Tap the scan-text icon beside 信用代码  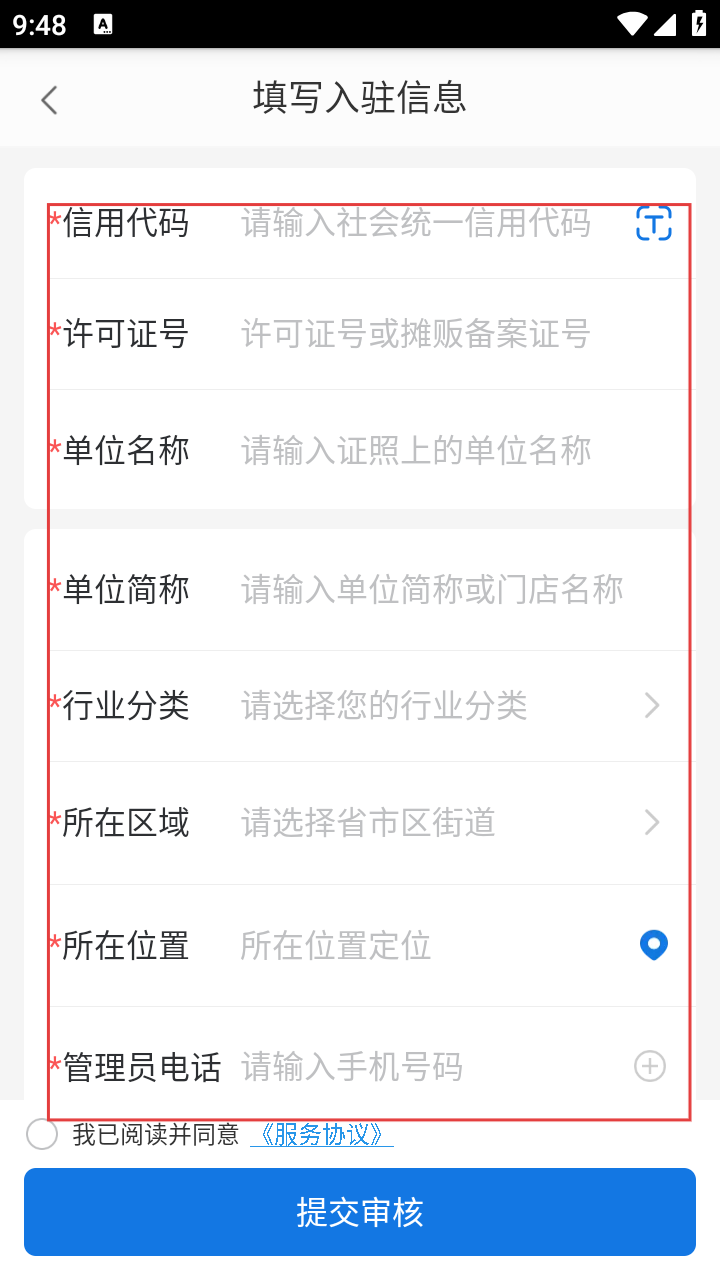(654, 223)
